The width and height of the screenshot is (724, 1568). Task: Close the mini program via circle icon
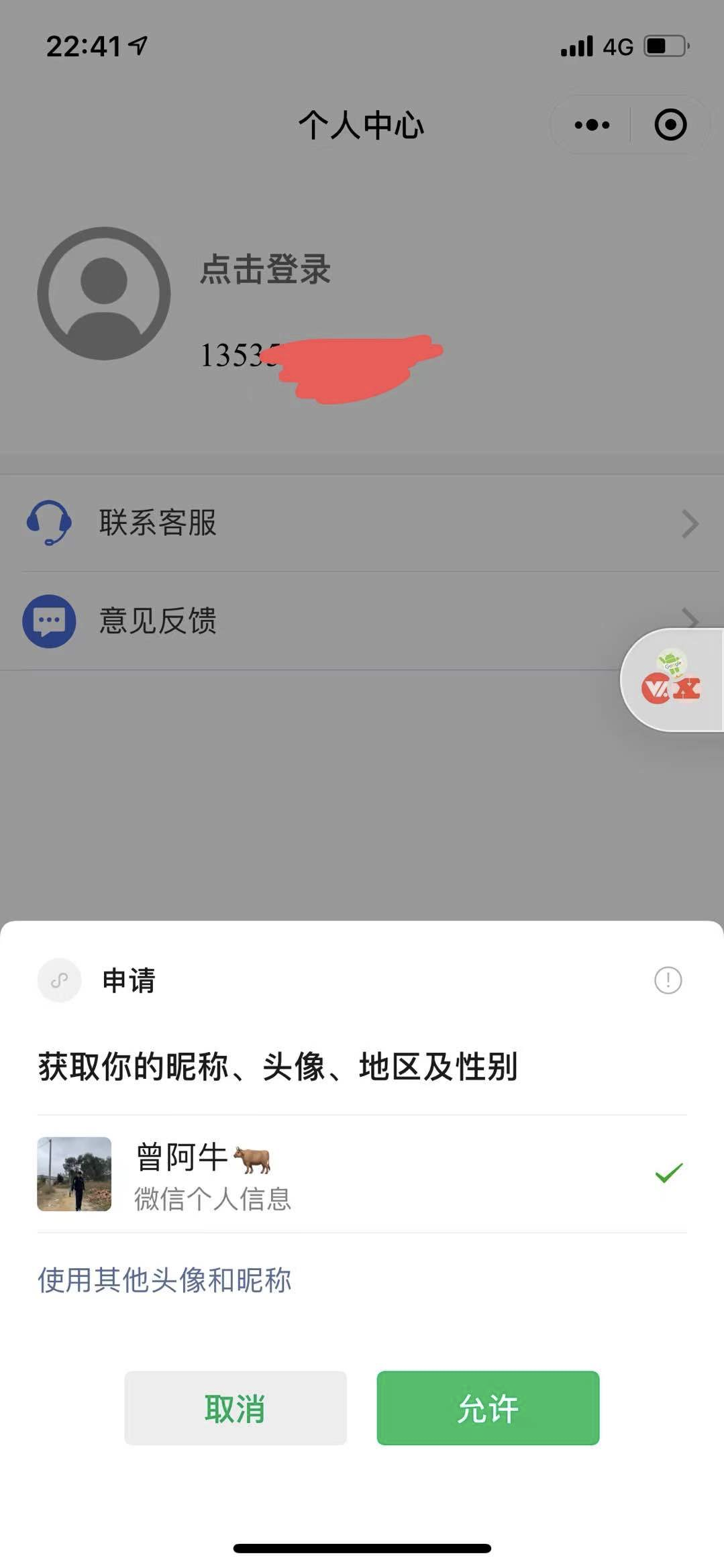[x=670, y=125]
